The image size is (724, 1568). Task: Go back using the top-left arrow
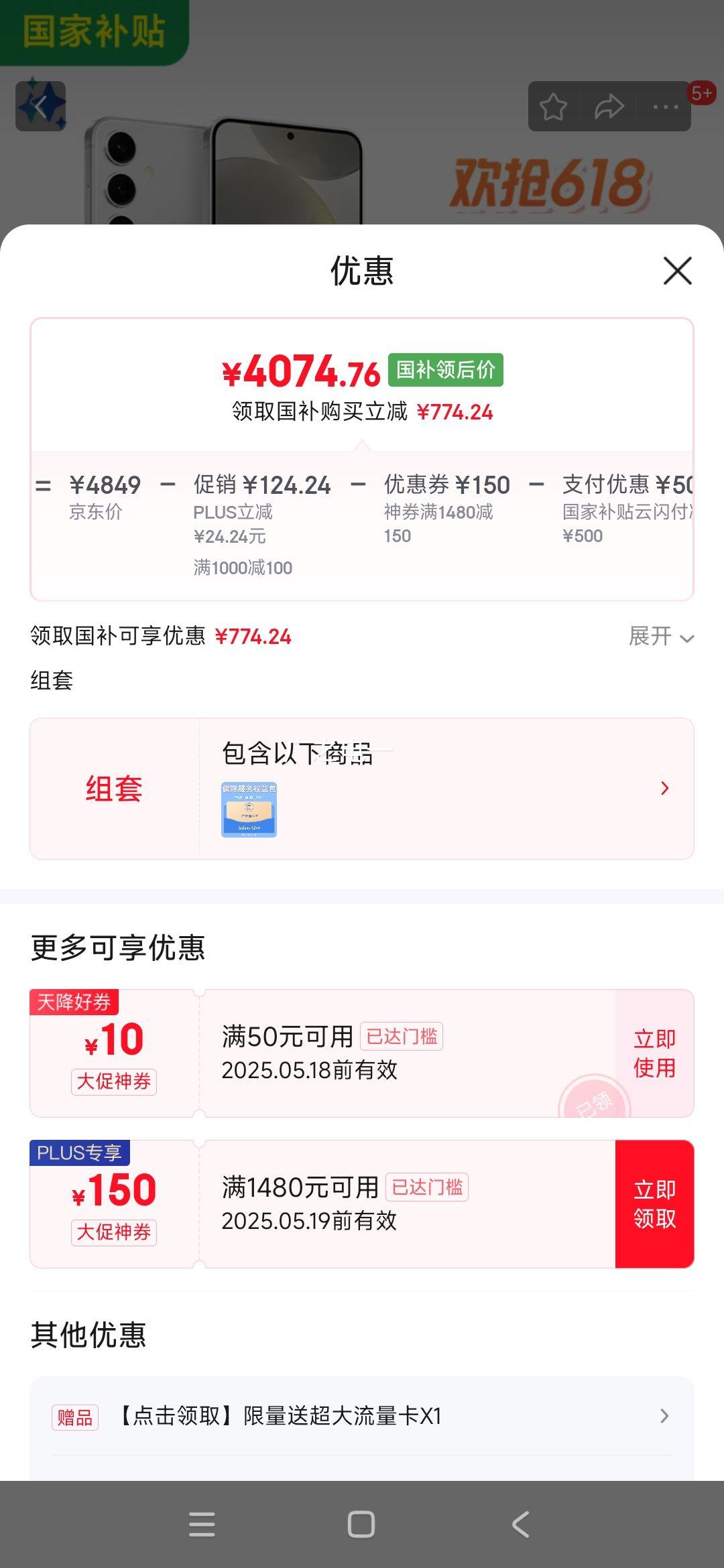pyautogui.click(x=41, y=106)
